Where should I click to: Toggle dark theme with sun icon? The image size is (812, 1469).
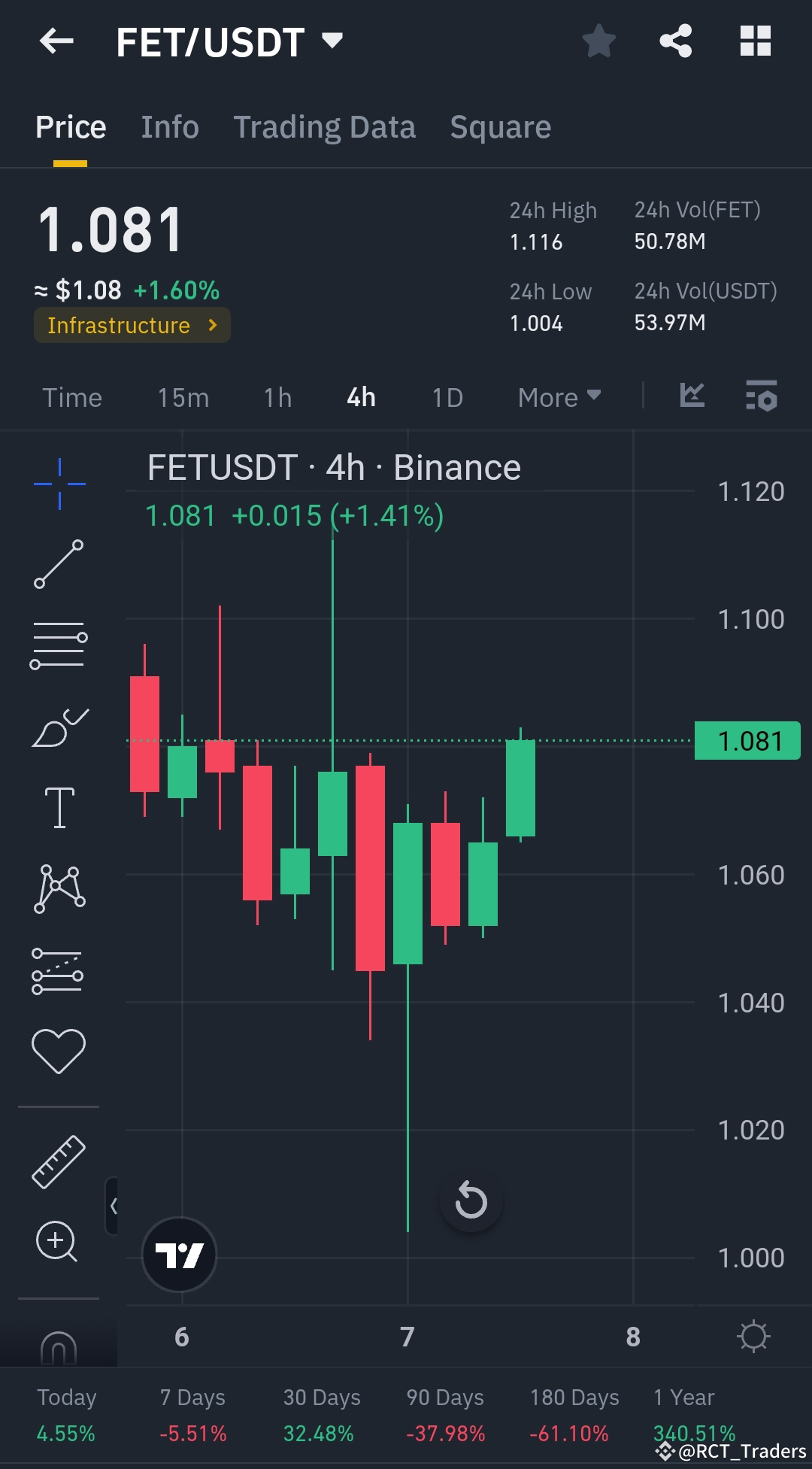click(754, 1337)
